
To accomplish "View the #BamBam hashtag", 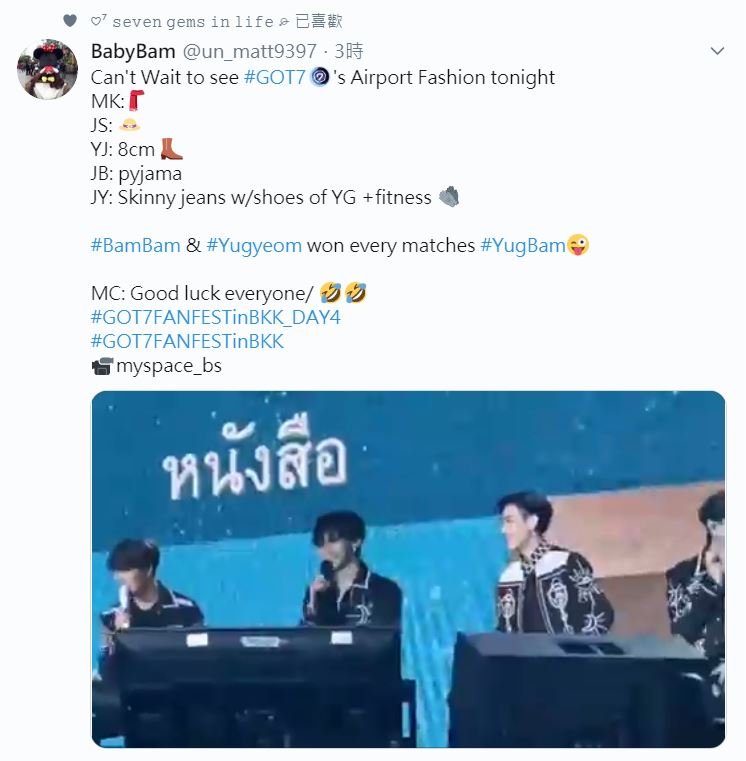I will click(x=134, y=245).
